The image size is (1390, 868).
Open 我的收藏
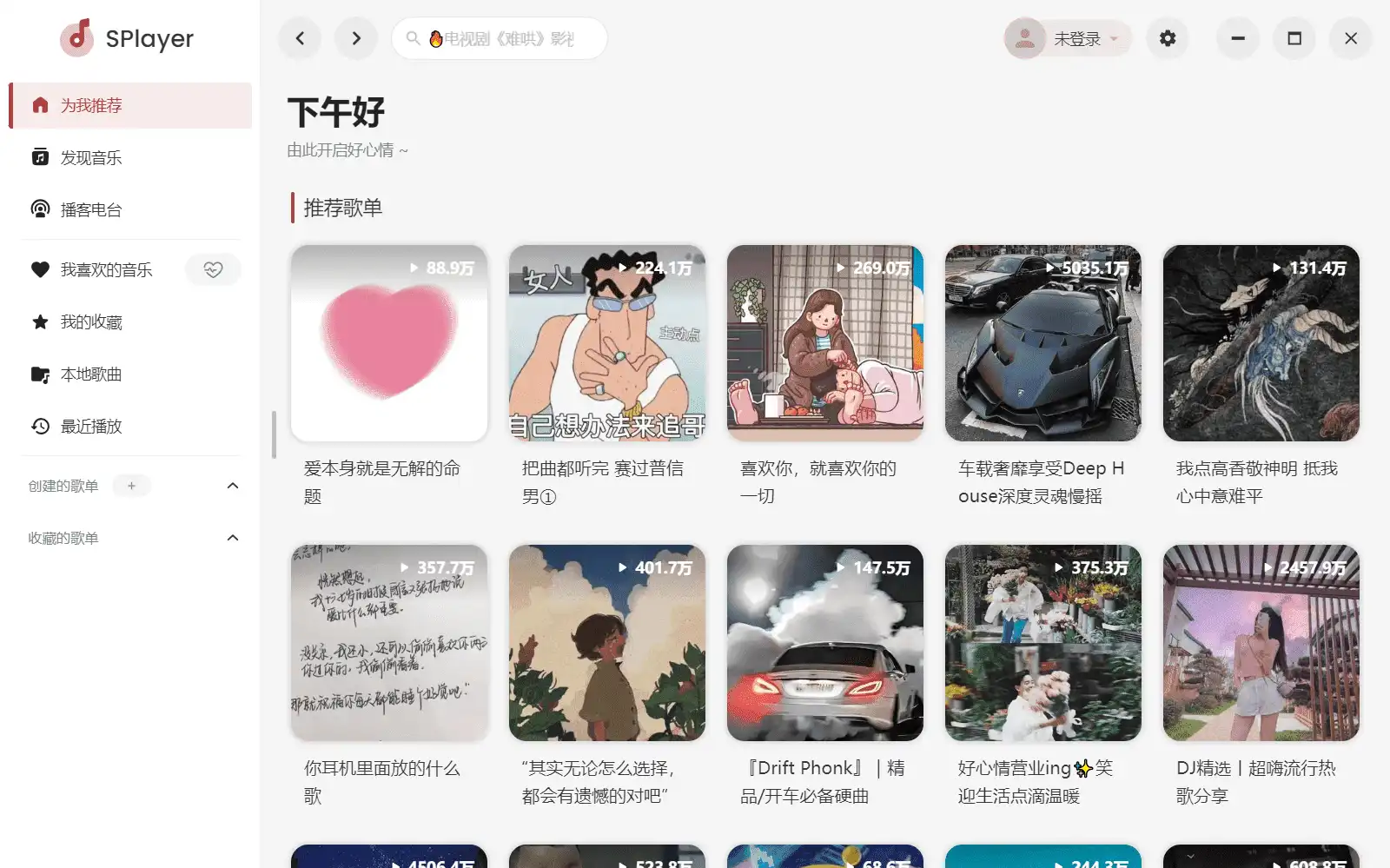click(x=91, y=321)
